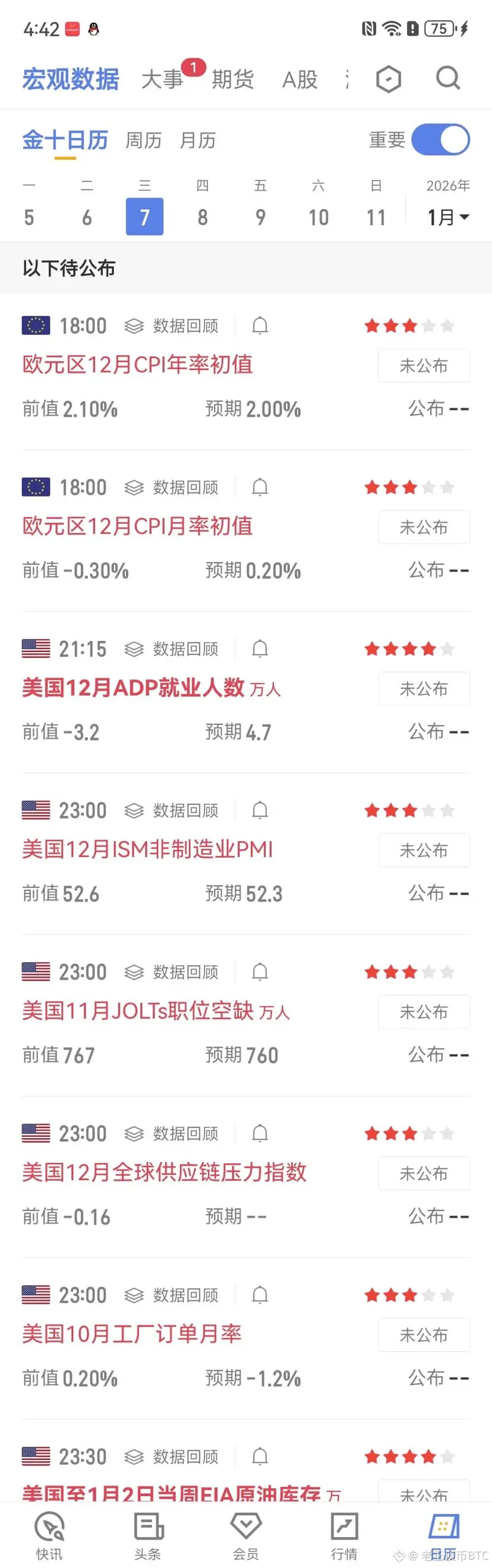Set bell reminder for 美国12月ADP就业人数
This screenshot has height=1568, width=492.
(x=260, y=649)
